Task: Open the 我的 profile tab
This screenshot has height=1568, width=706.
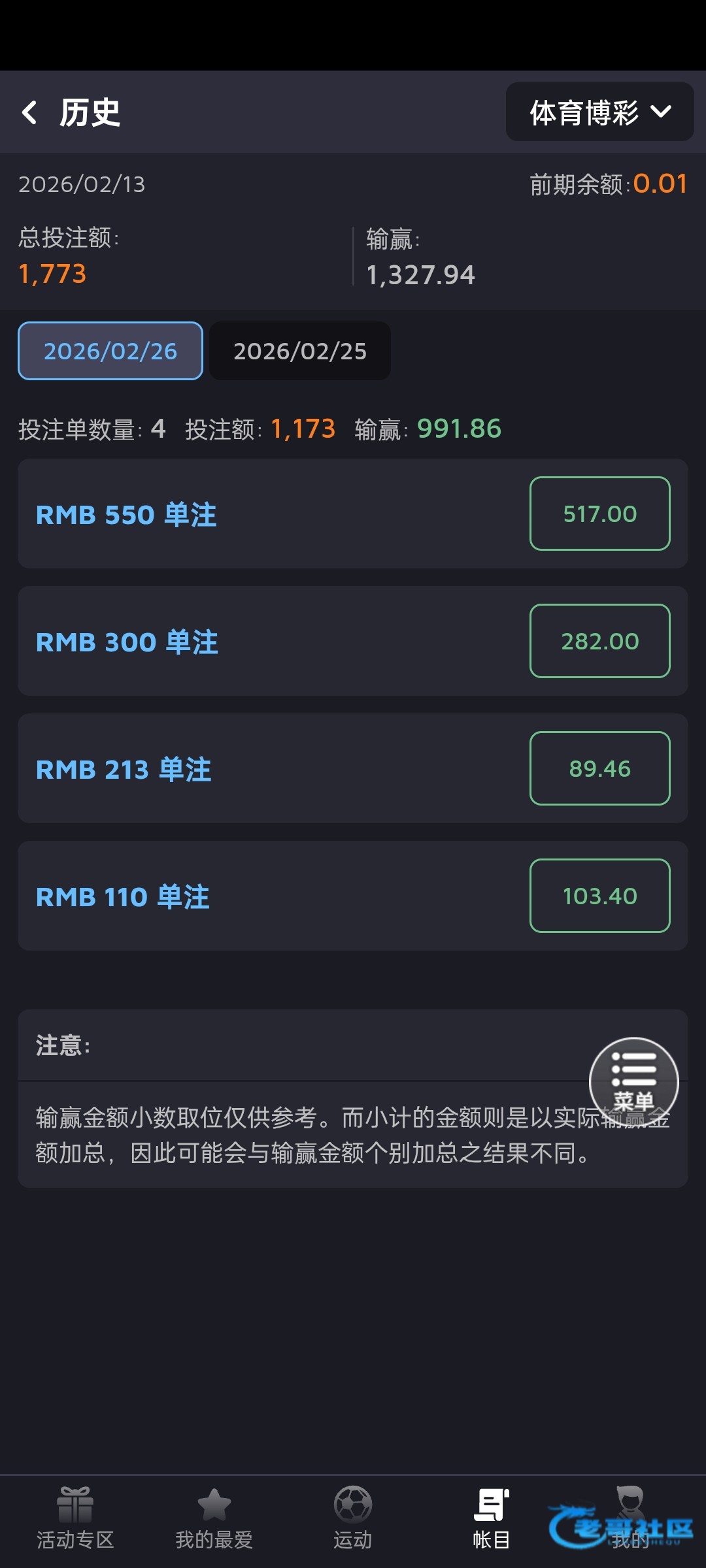Action: 630,1520
